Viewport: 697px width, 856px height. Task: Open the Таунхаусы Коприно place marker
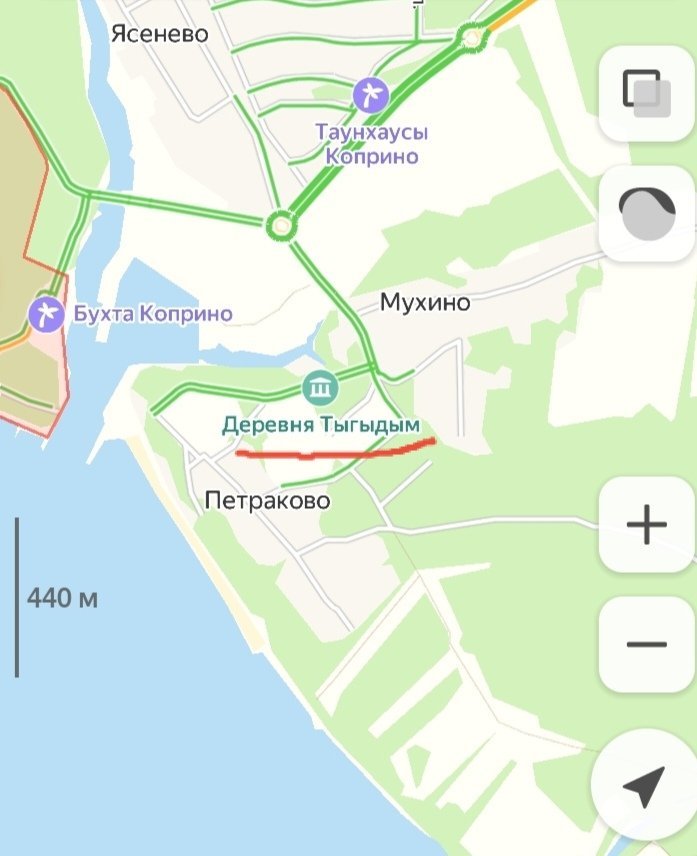pyautogui.click(x=371, y=96)
